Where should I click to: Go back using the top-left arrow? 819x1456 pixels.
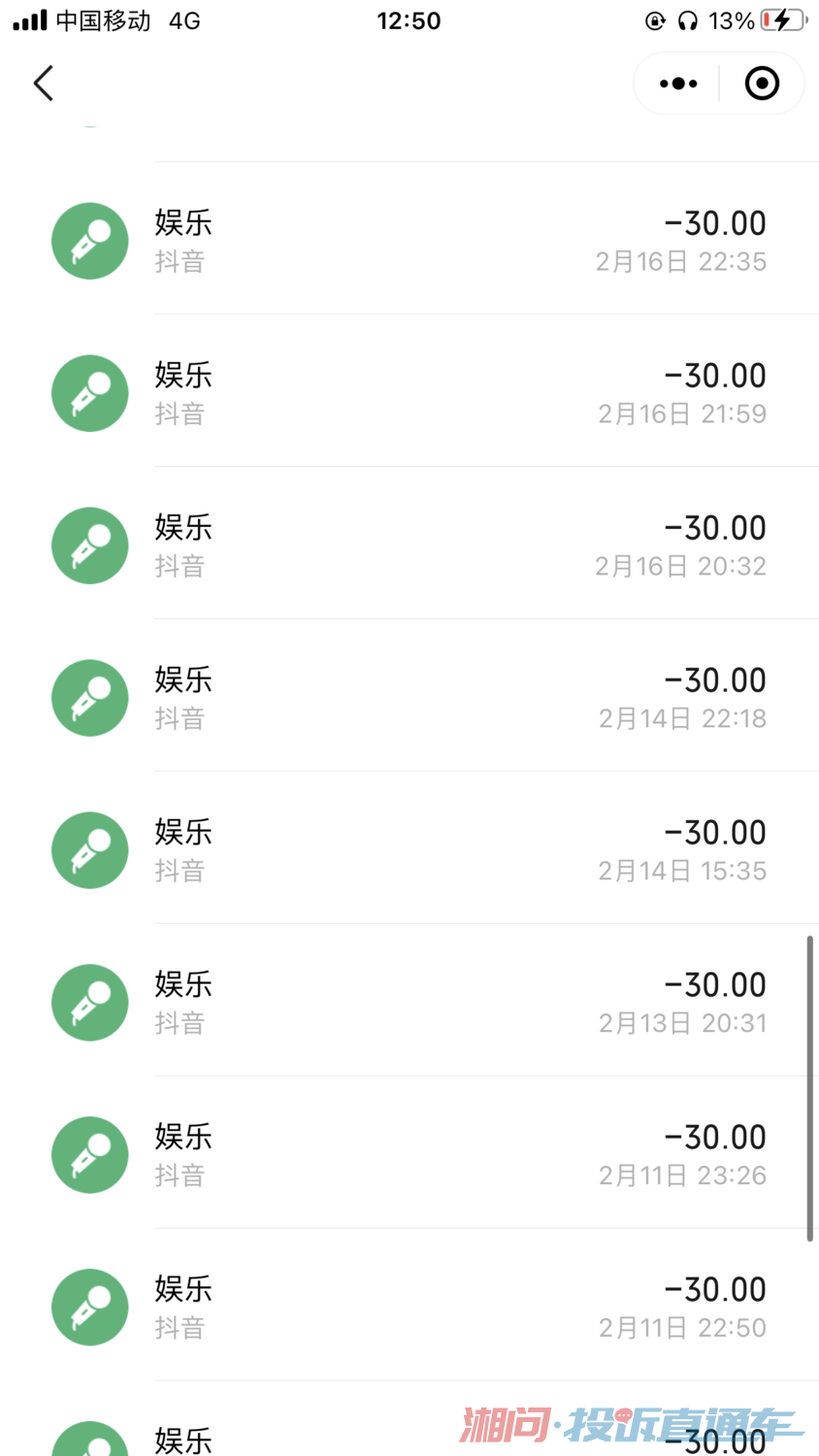(x=44, y=83)
